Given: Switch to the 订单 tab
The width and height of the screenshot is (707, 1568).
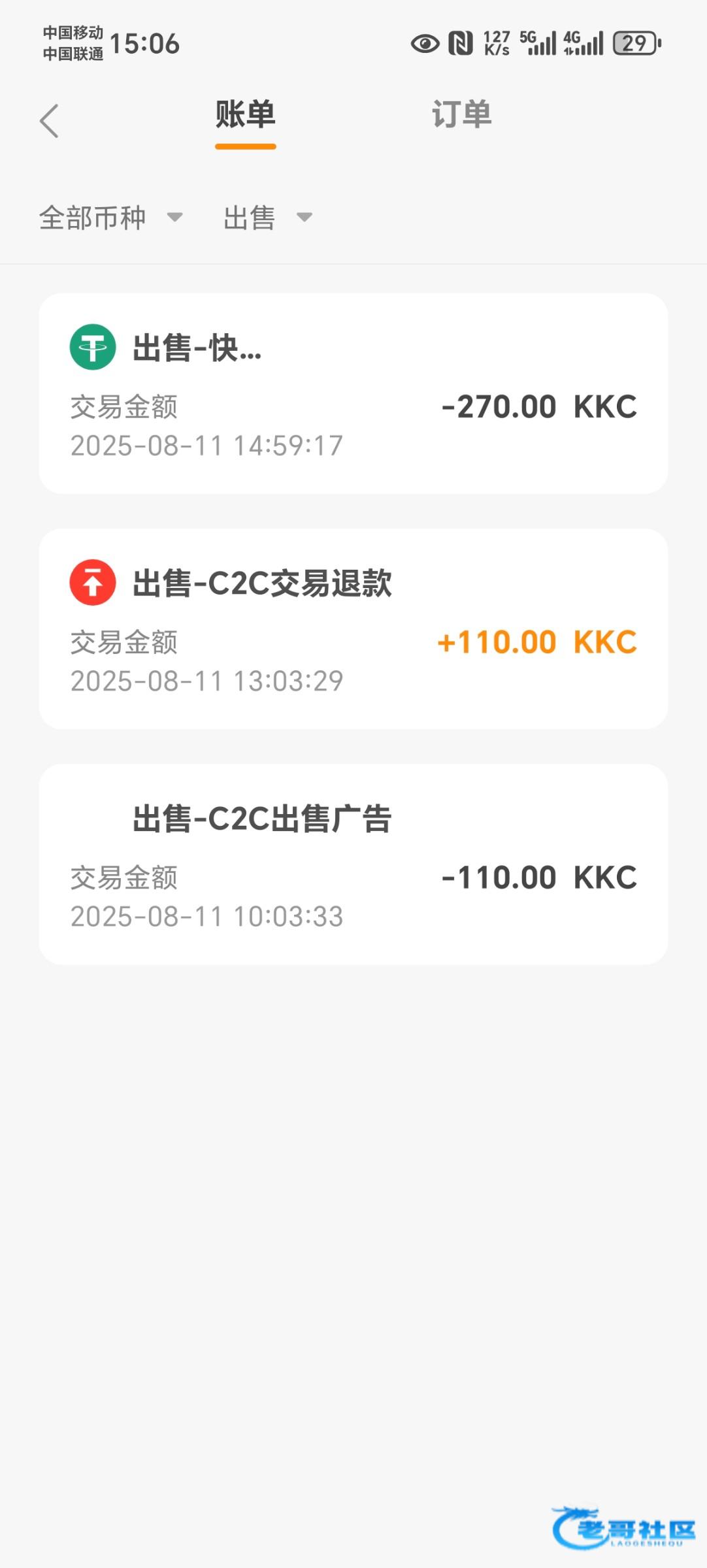Looking at the screenshot, I should [461, 115].
